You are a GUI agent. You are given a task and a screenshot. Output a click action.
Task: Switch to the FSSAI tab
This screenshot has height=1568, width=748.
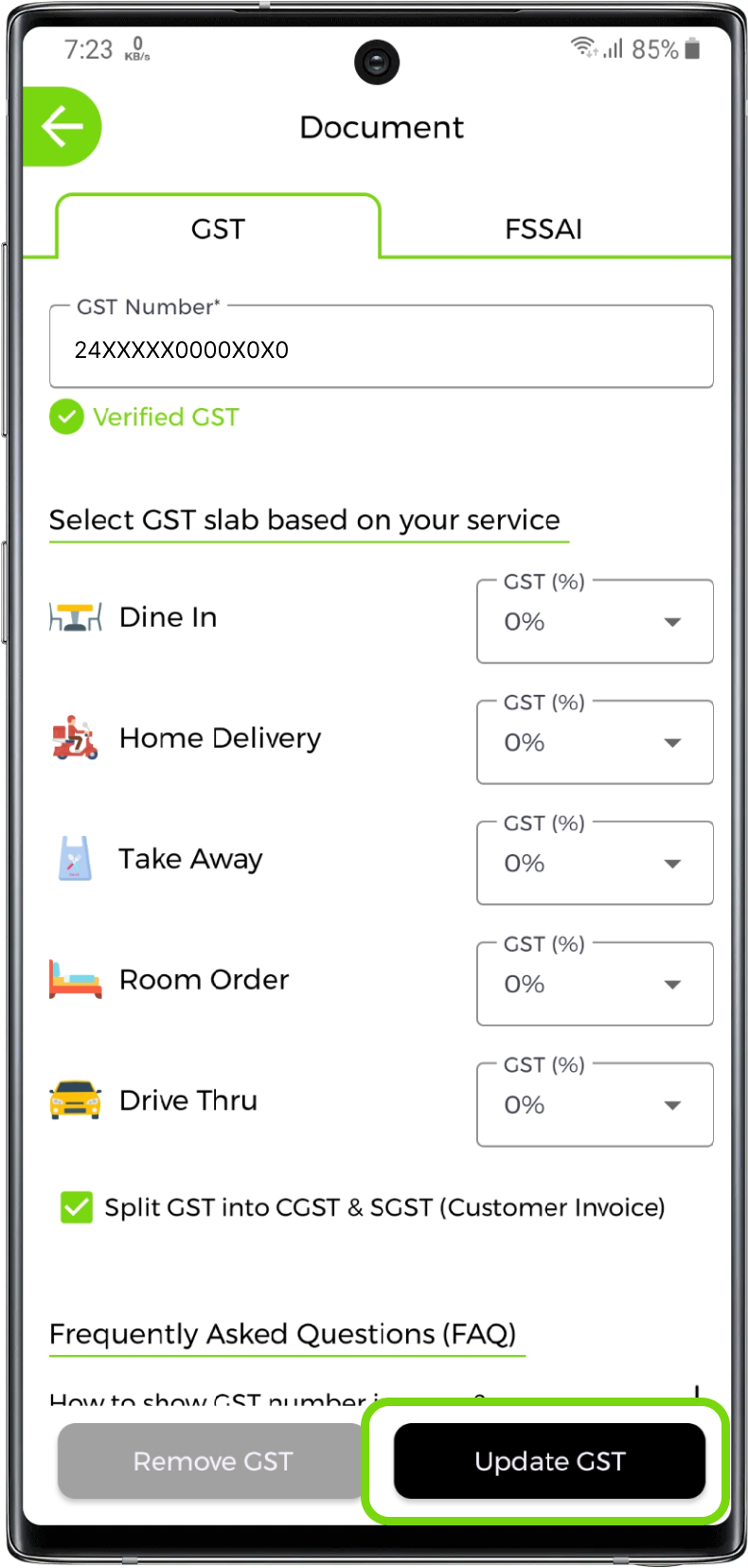click(543, 229)
